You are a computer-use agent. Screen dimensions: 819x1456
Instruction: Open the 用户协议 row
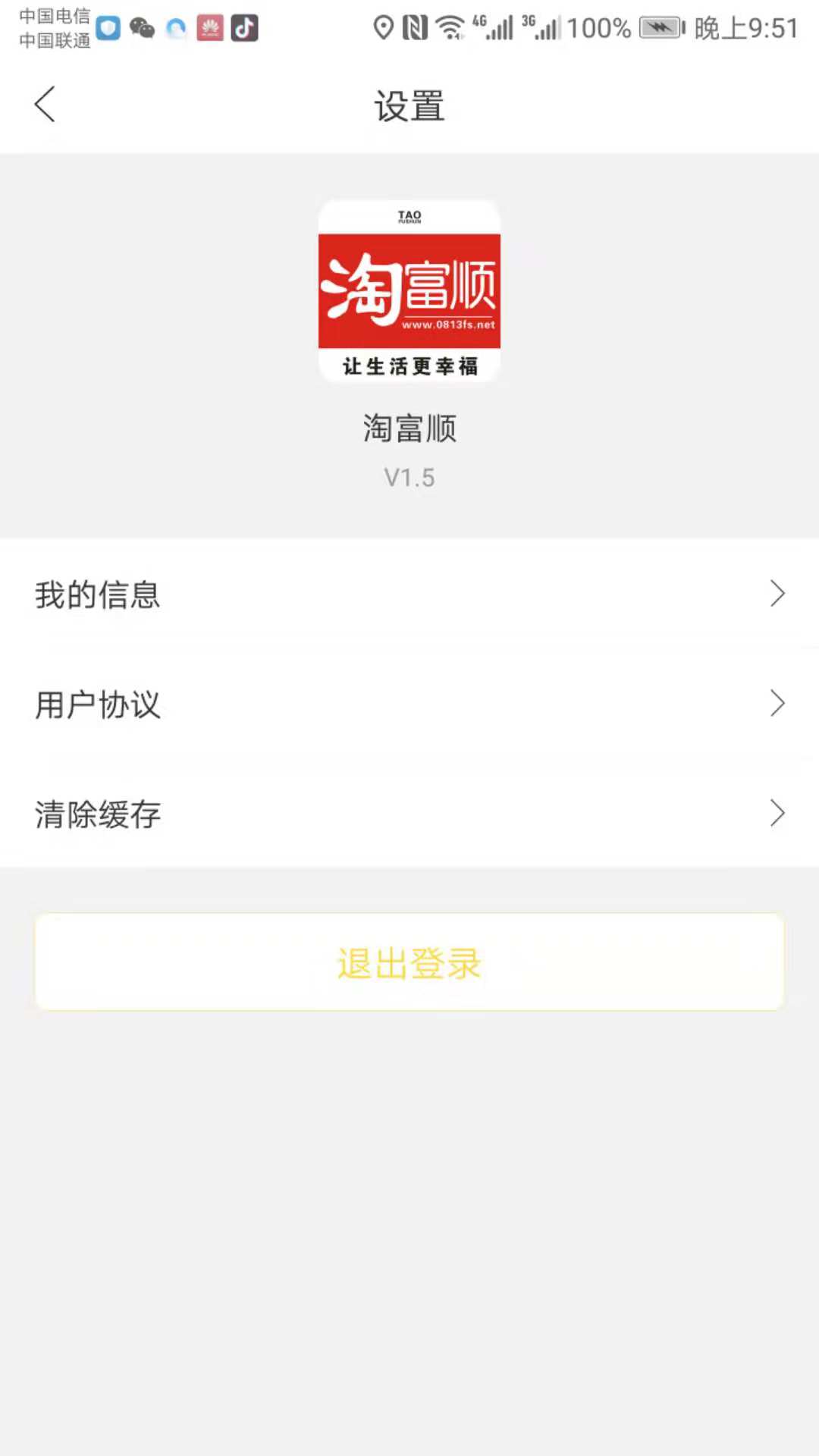click(409, 704)
